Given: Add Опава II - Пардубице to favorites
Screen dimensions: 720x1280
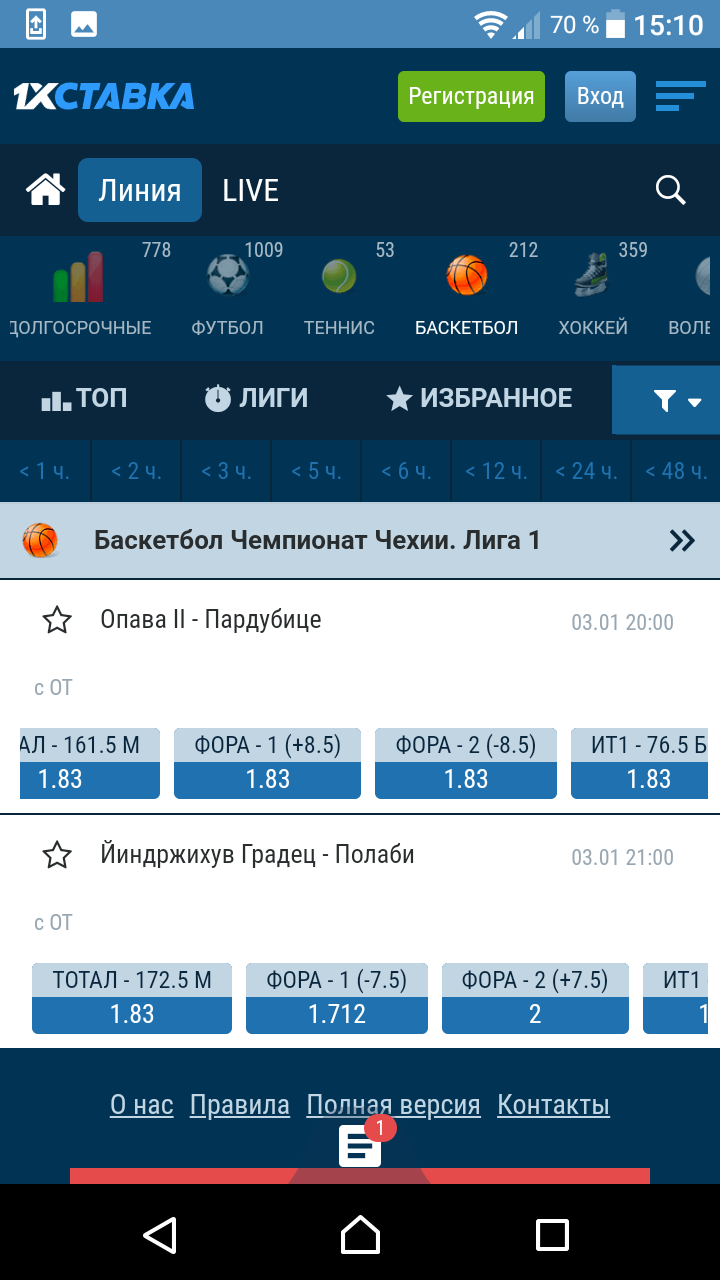Looking at the screenshot, I should 57,621.
